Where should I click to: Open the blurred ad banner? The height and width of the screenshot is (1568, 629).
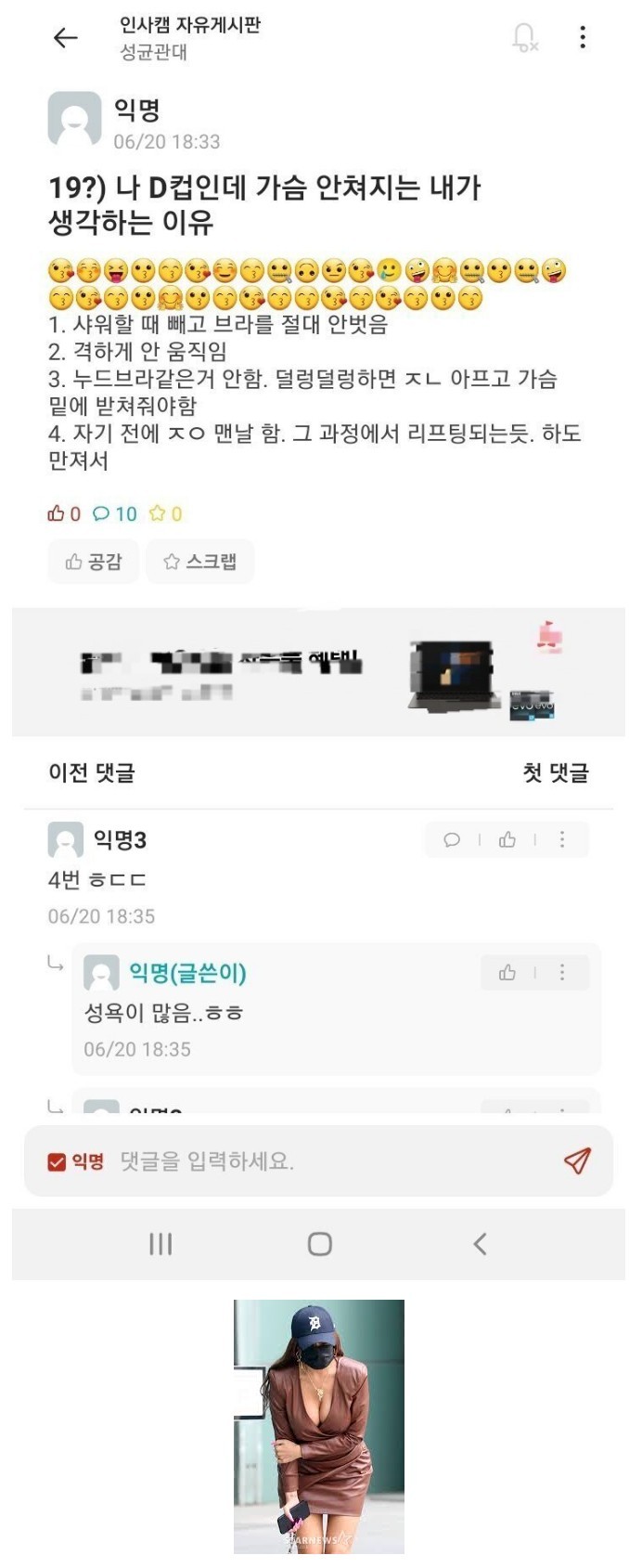pos(318,672)
